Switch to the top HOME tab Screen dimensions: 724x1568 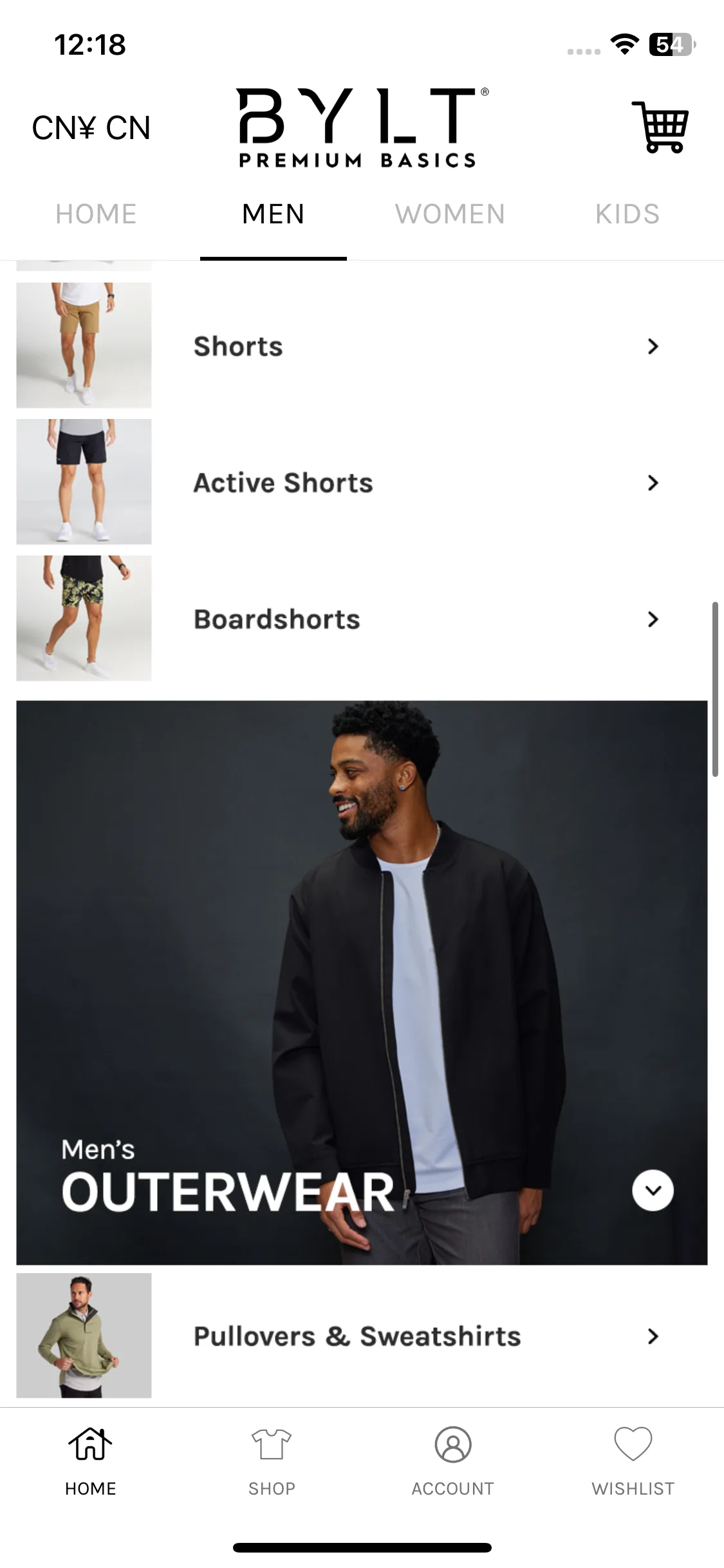pyautogui.click(x=96, y=214)
